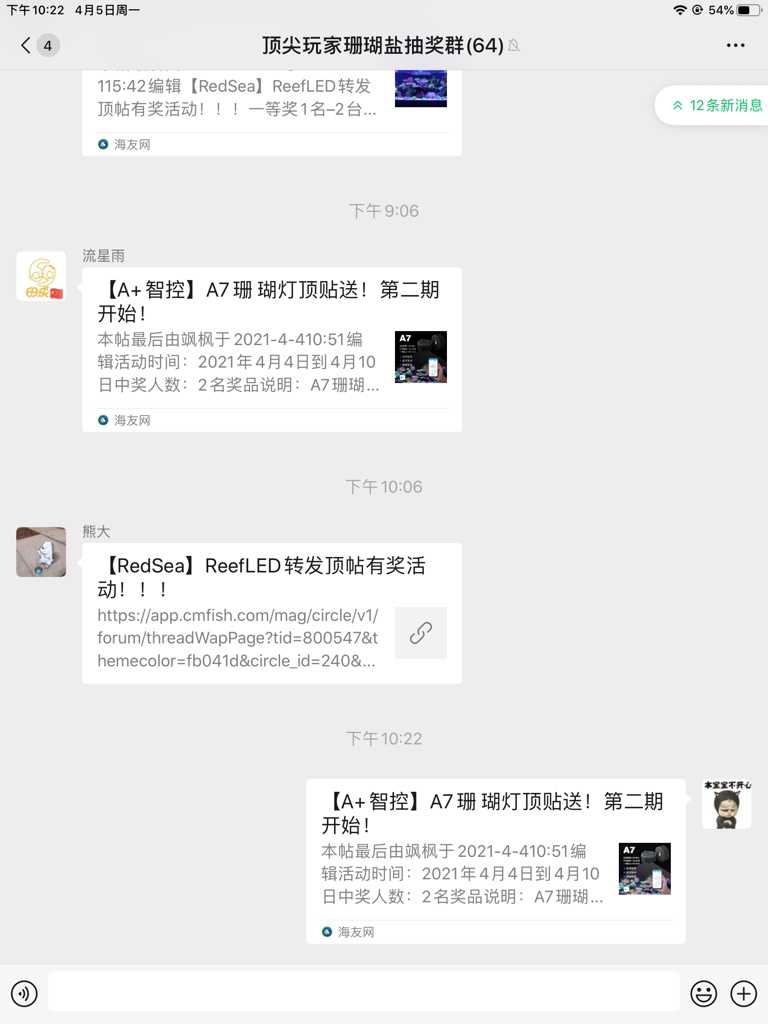Open the plus attachments menu
The image size is (768, 1024).
[x=743, y=993]
